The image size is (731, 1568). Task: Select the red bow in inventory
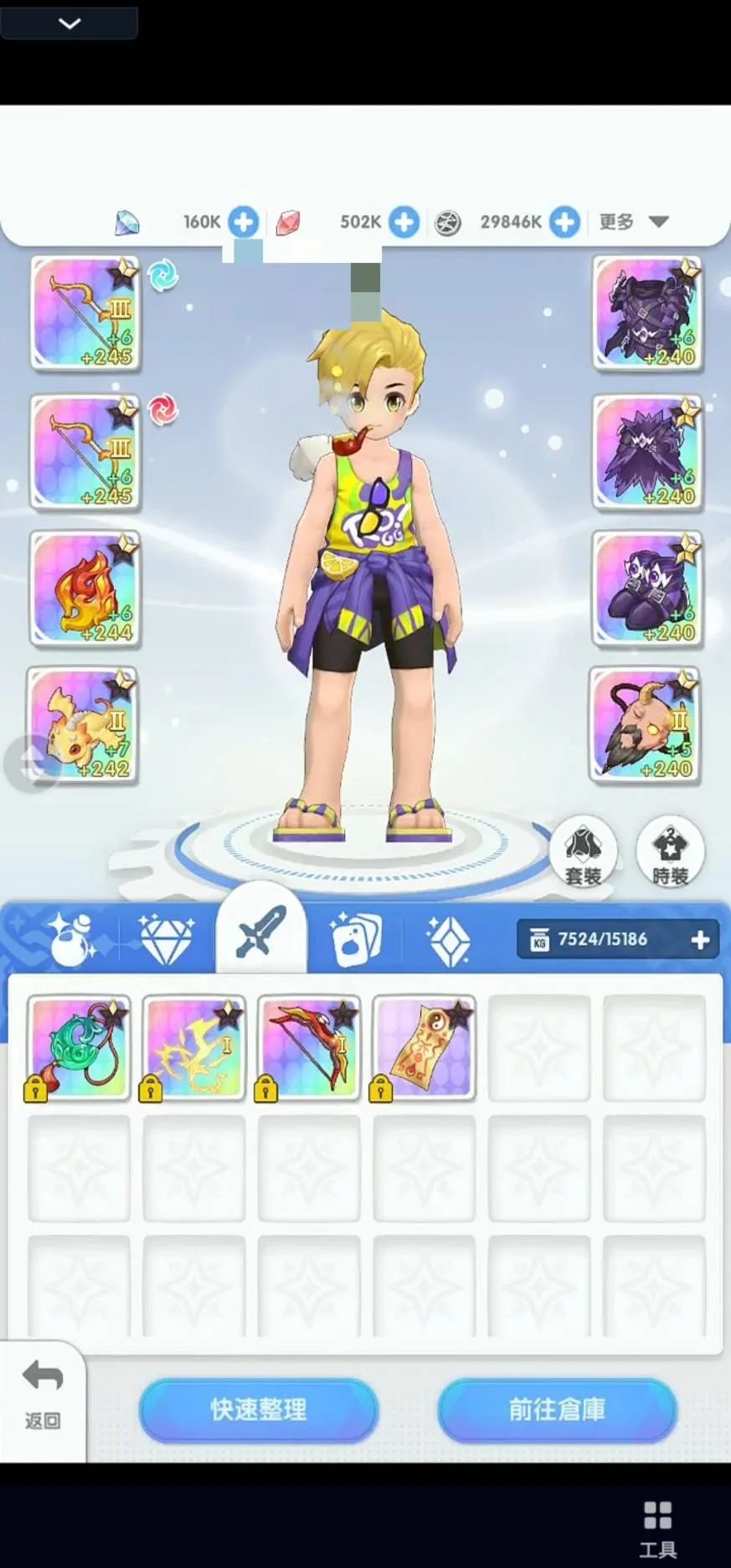tap(309, 1048)
